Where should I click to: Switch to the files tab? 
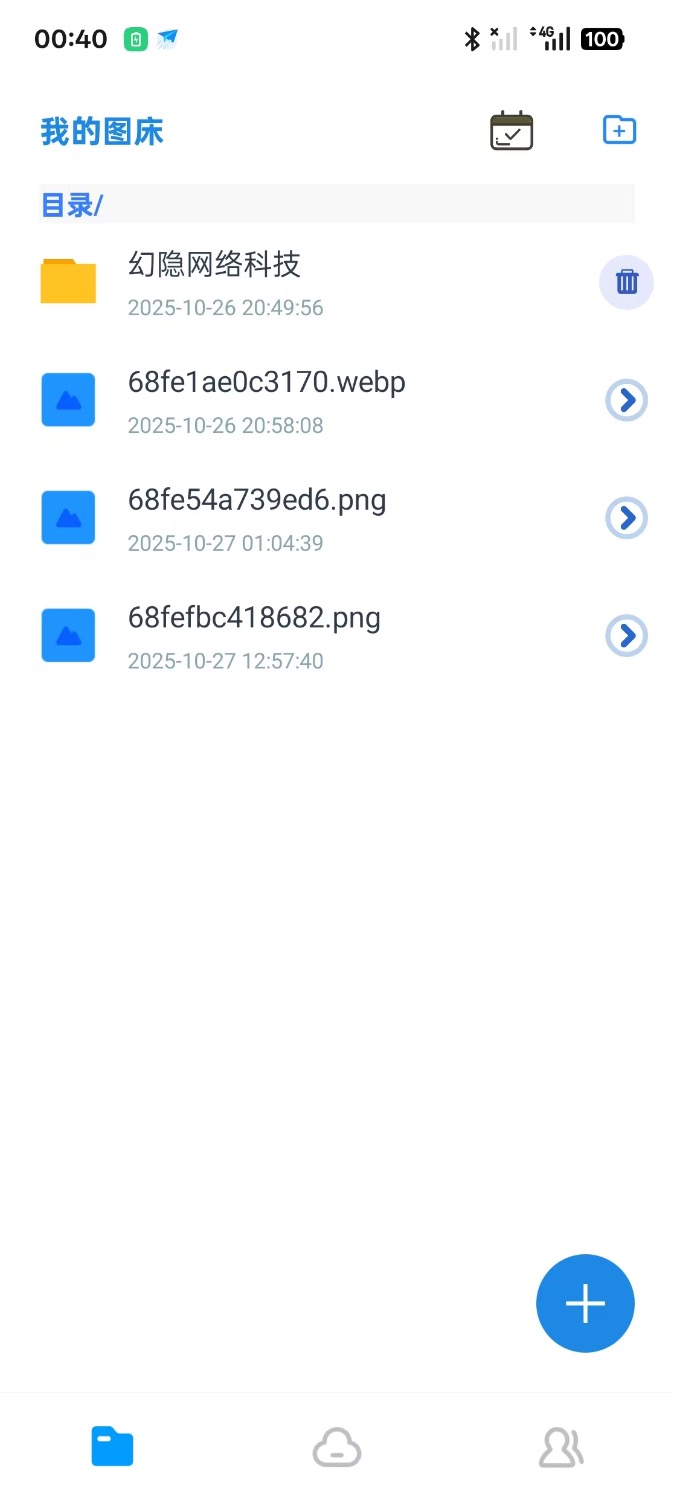pyautogui.click(x=112, y=1447)
